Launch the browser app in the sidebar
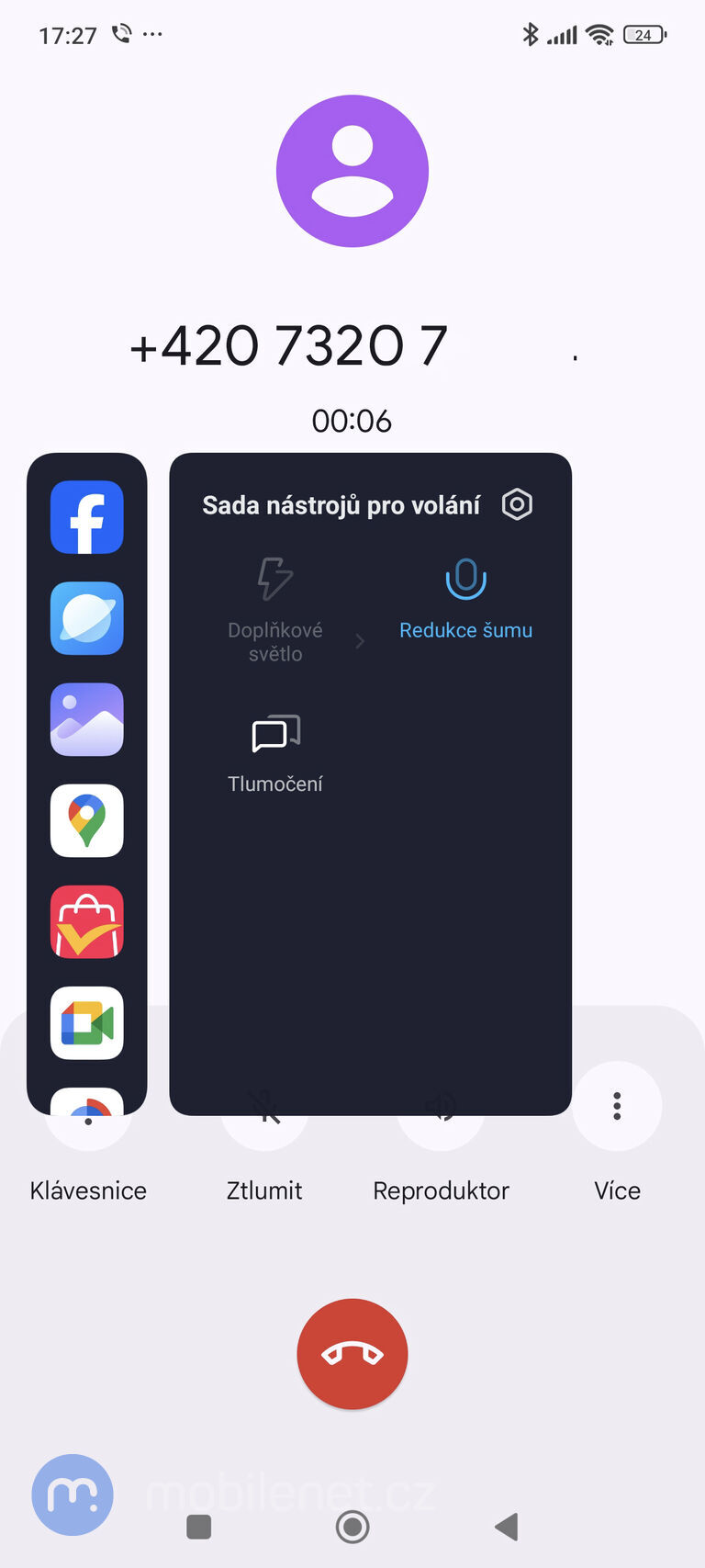705x1568 pixels. [86, 618]
